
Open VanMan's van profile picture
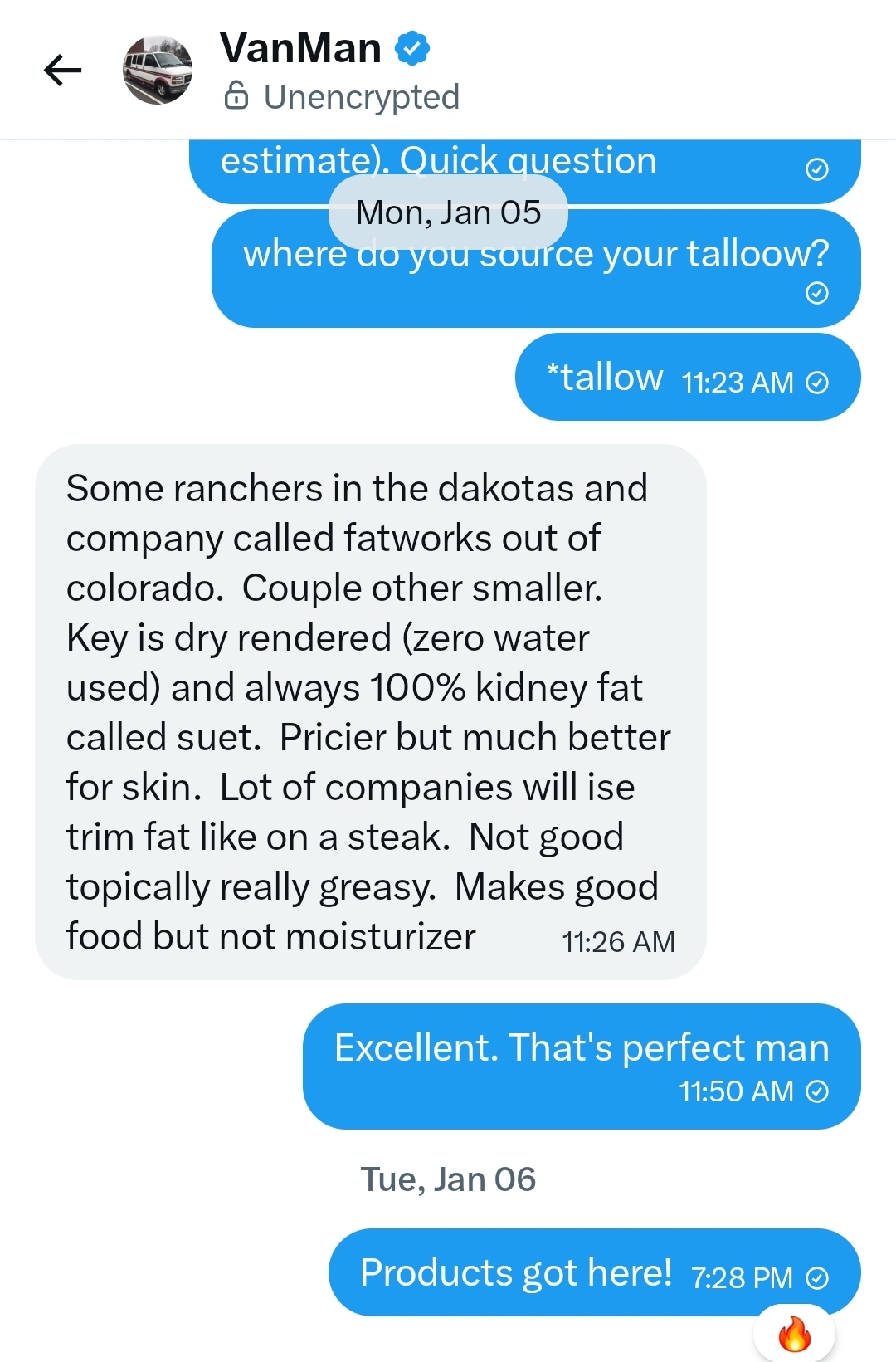(x=156, y=71)
